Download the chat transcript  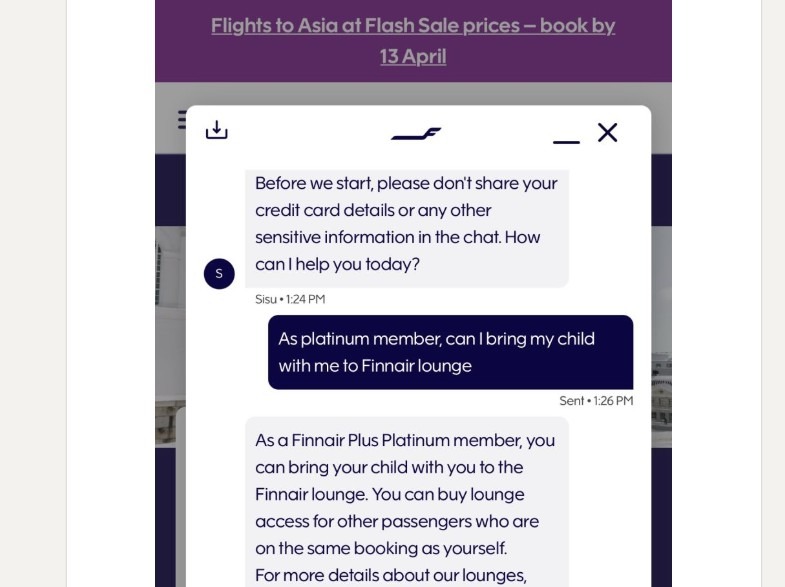pos(216,131)
